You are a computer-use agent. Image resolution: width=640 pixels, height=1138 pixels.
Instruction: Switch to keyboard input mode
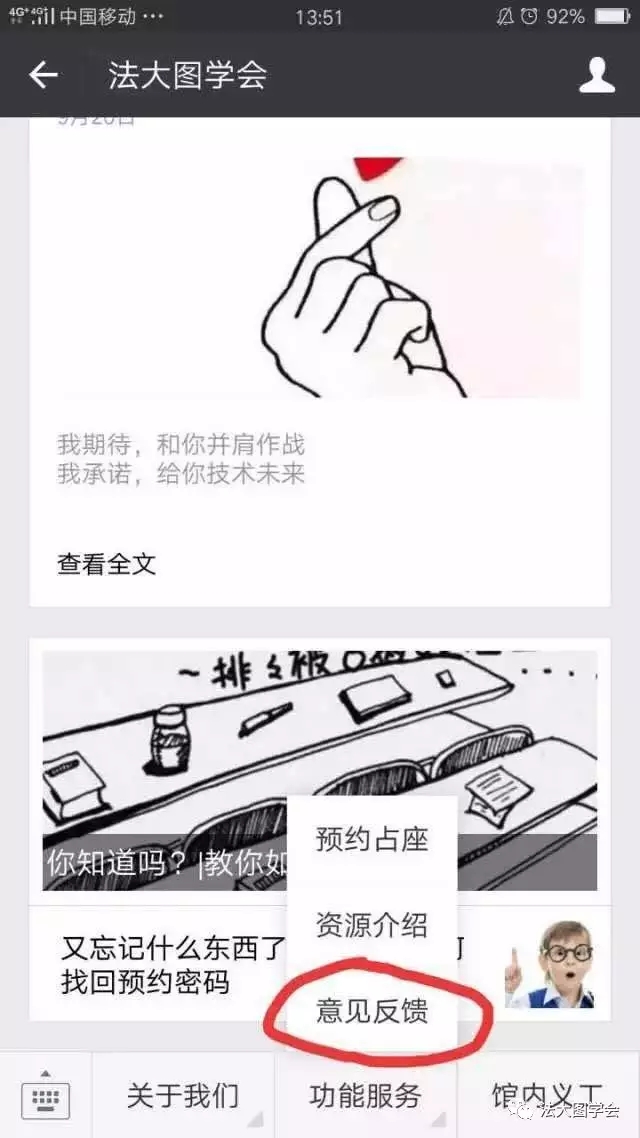(x=45, y=1096)
